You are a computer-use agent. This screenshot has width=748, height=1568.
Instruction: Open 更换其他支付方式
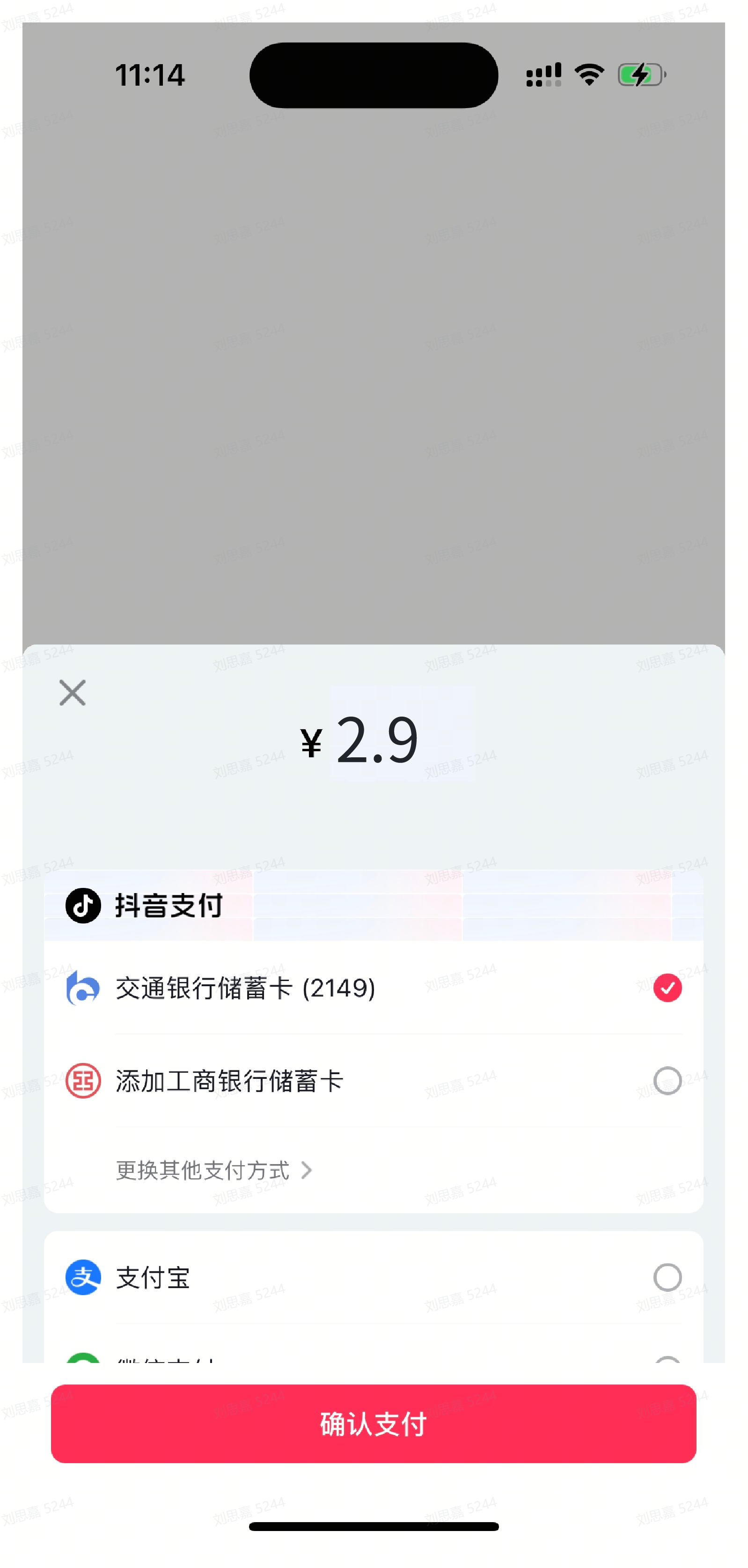point(213,1170)
